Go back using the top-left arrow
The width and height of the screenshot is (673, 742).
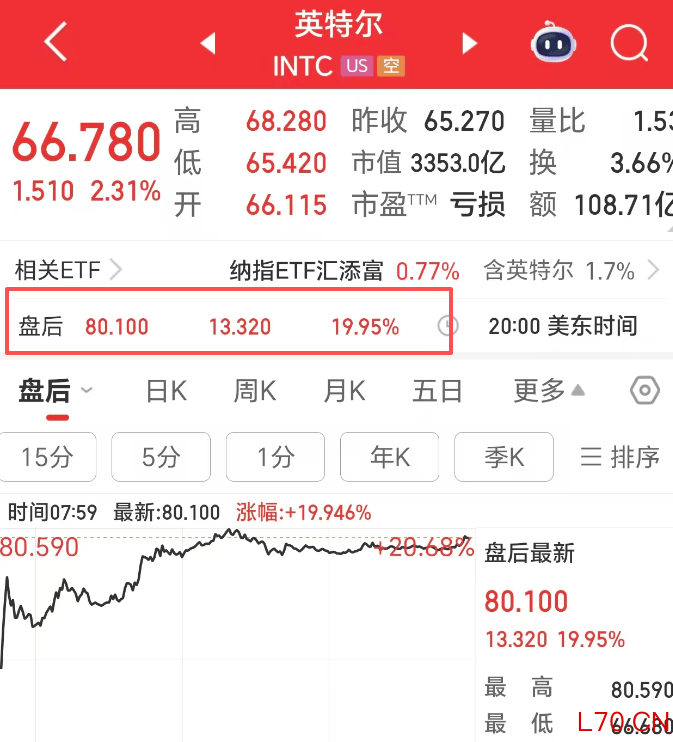[56, 43]
